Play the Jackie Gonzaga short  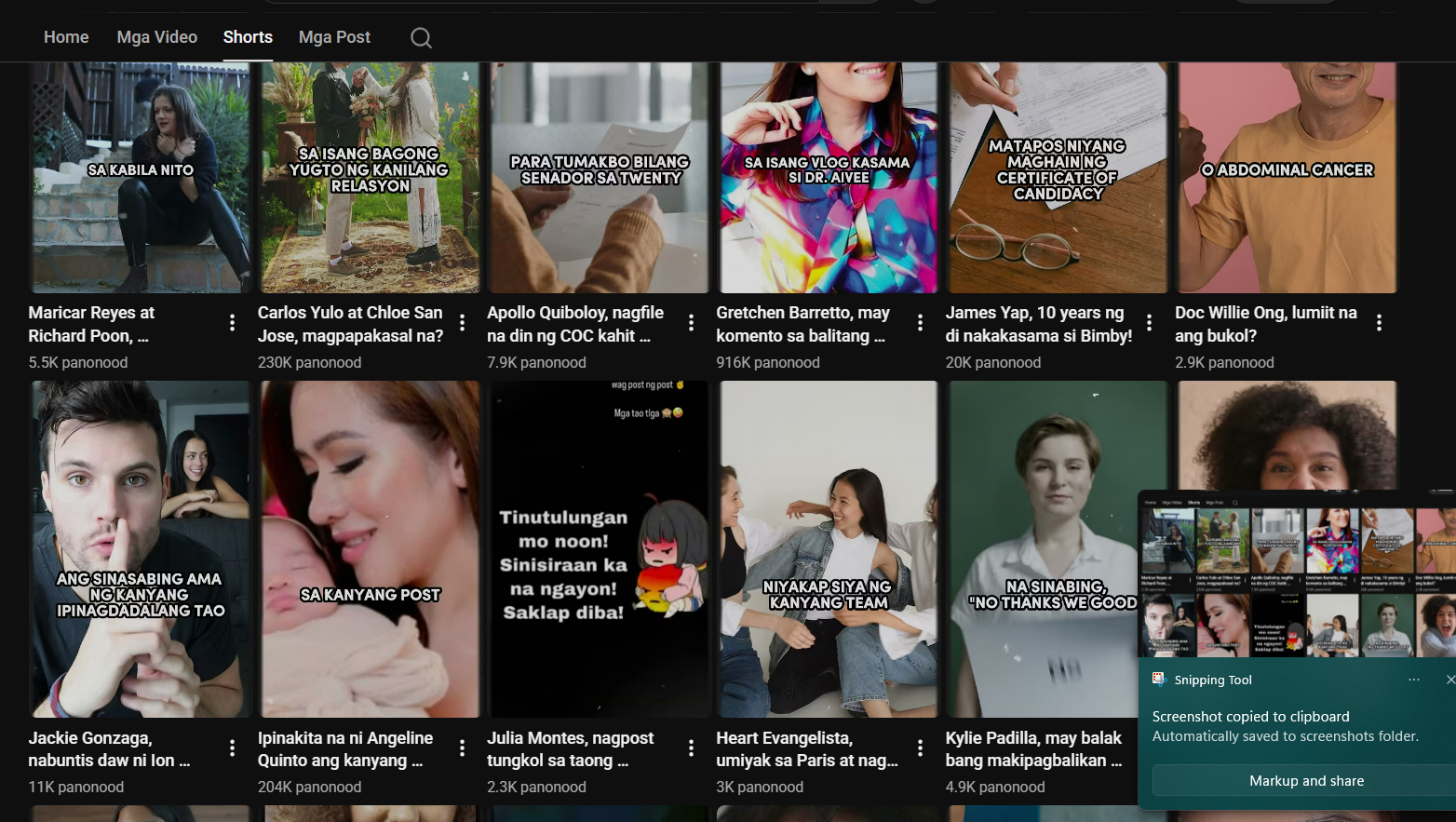tap(141, 549)
